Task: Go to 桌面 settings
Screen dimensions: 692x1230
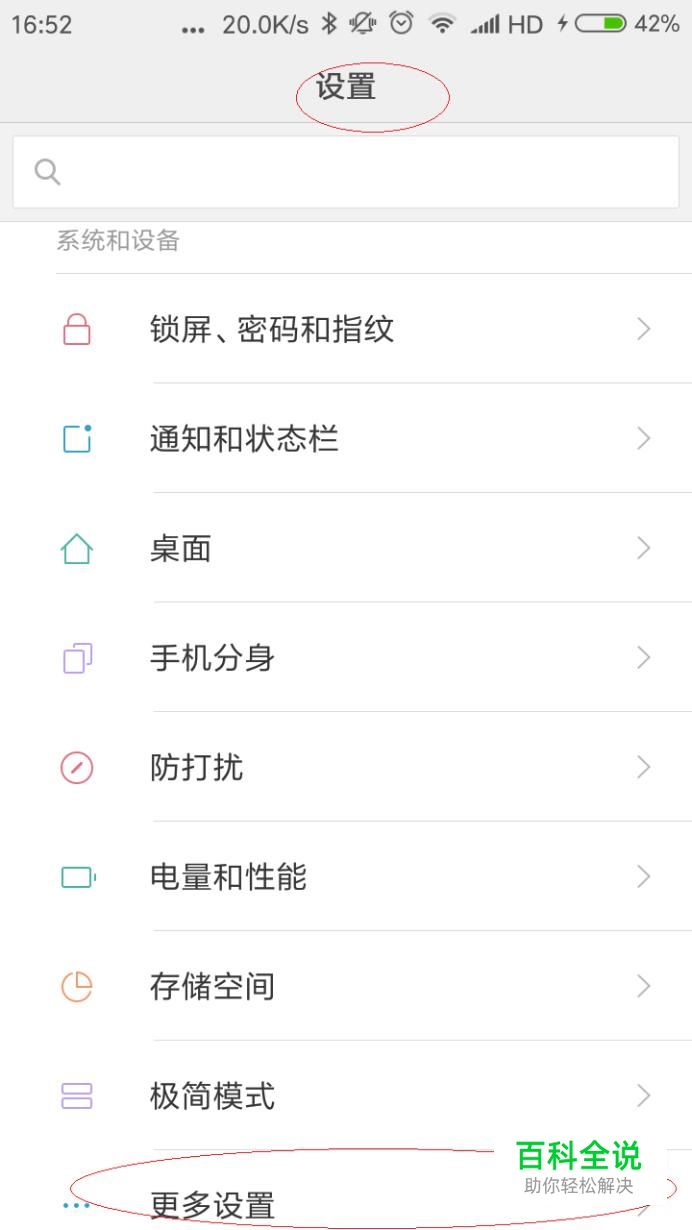Action: 346,548
